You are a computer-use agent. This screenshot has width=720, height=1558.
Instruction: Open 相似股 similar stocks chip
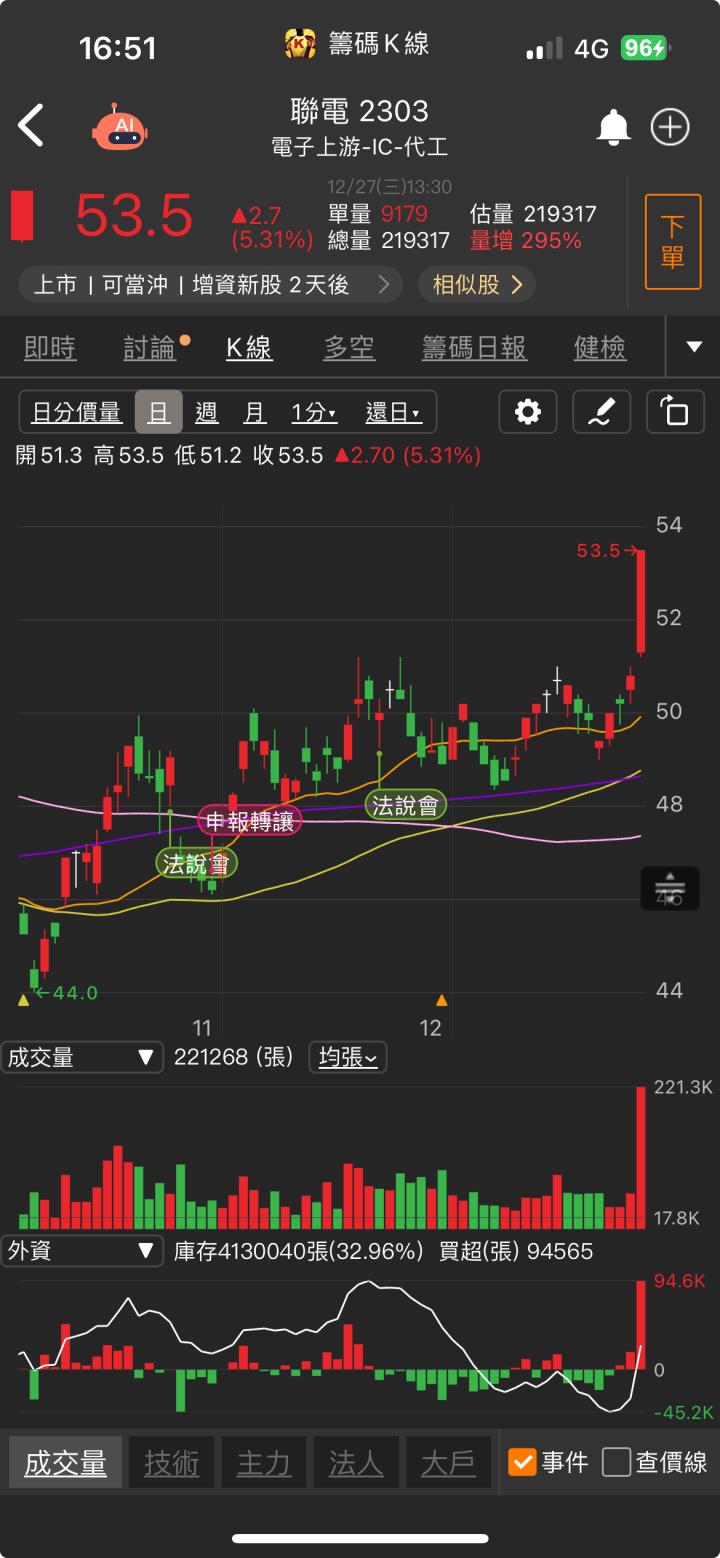477,285
